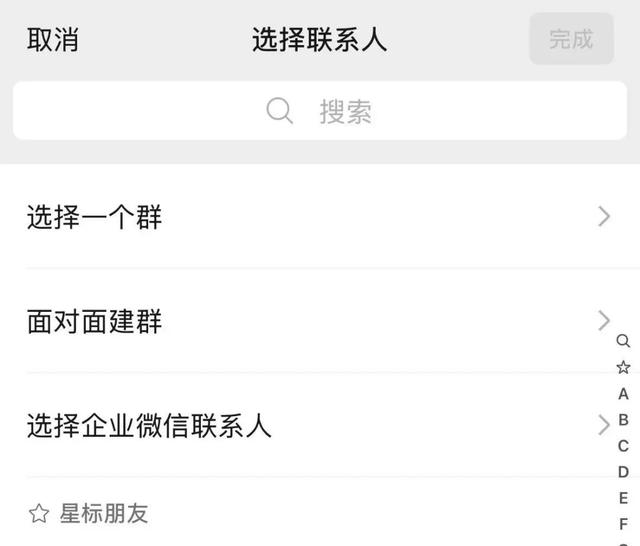Tap the 完成 button
The image size is (640, 546).
click(571, 40)
